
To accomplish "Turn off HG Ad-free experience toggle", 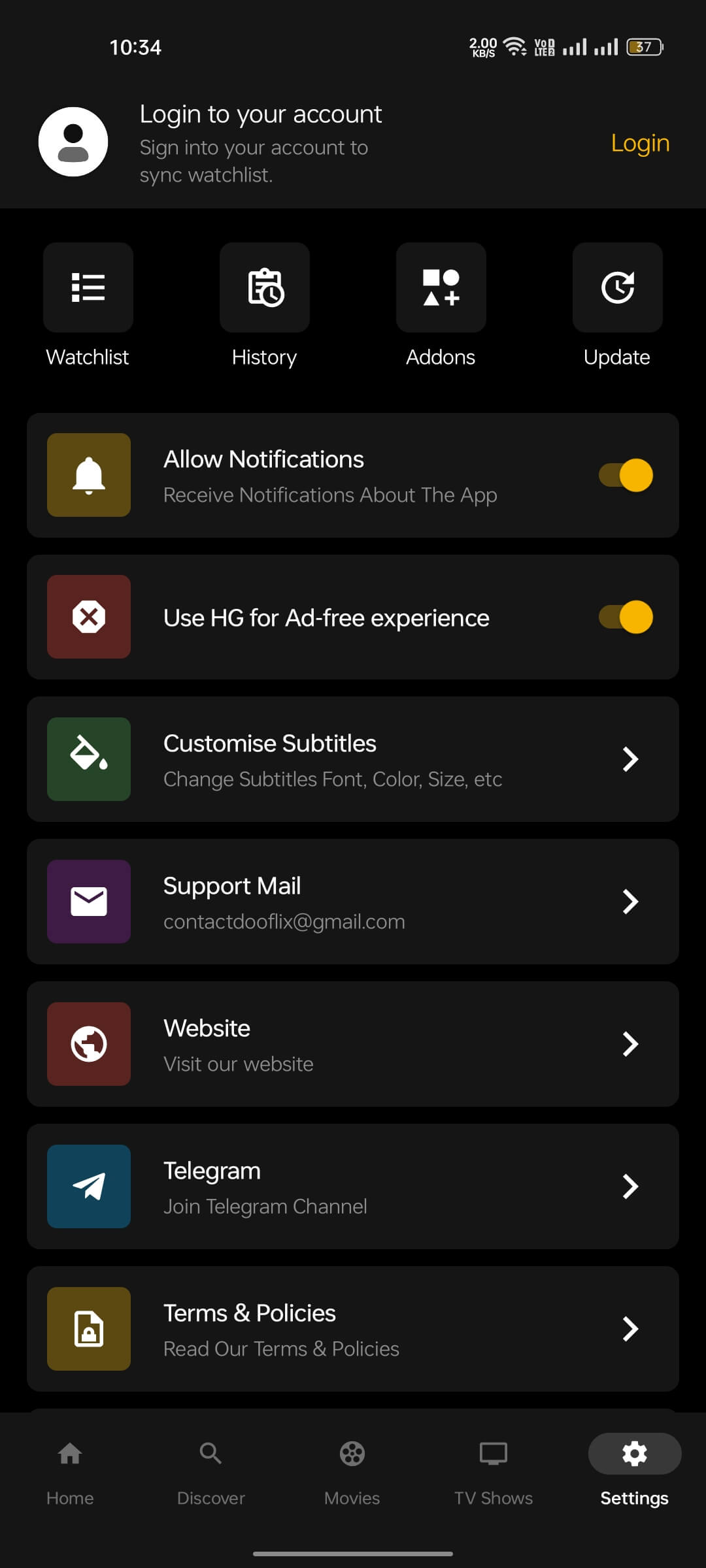I will [x=626, y=617].
